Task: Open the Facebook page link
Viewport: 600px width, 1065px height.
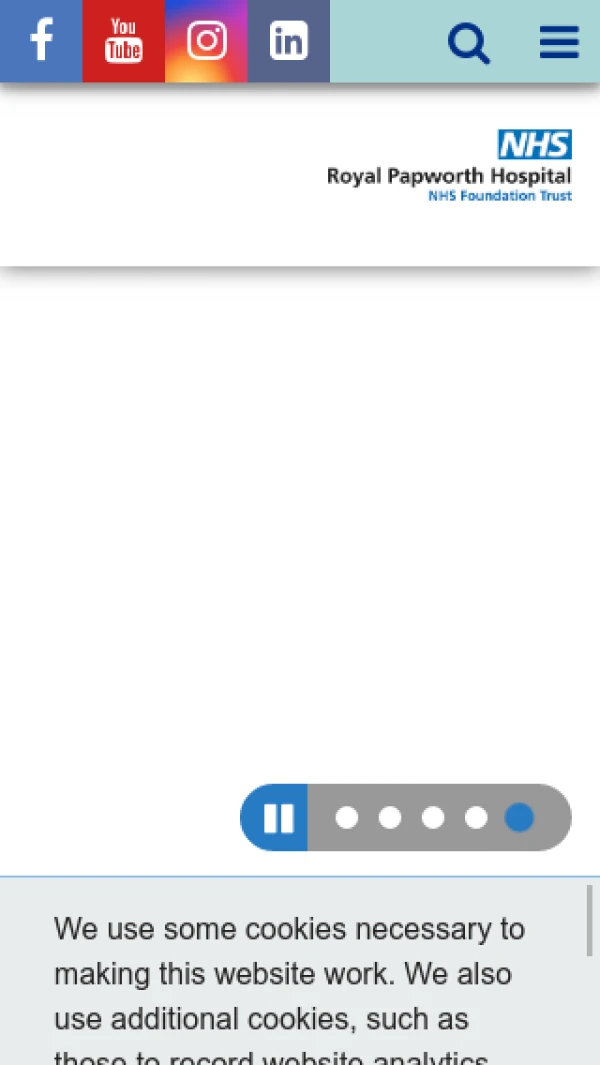Action: (41, 41)
